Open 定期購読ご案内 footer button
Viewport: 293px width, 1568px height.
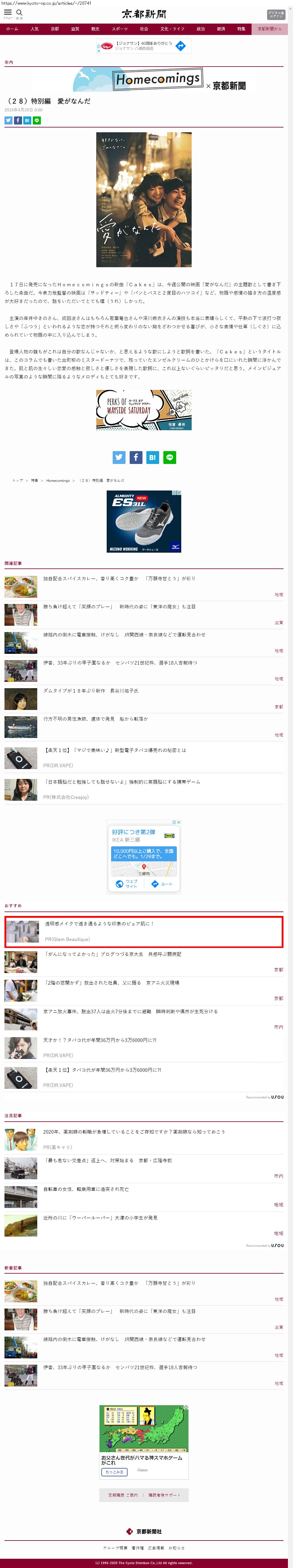tap(123, 1495)
